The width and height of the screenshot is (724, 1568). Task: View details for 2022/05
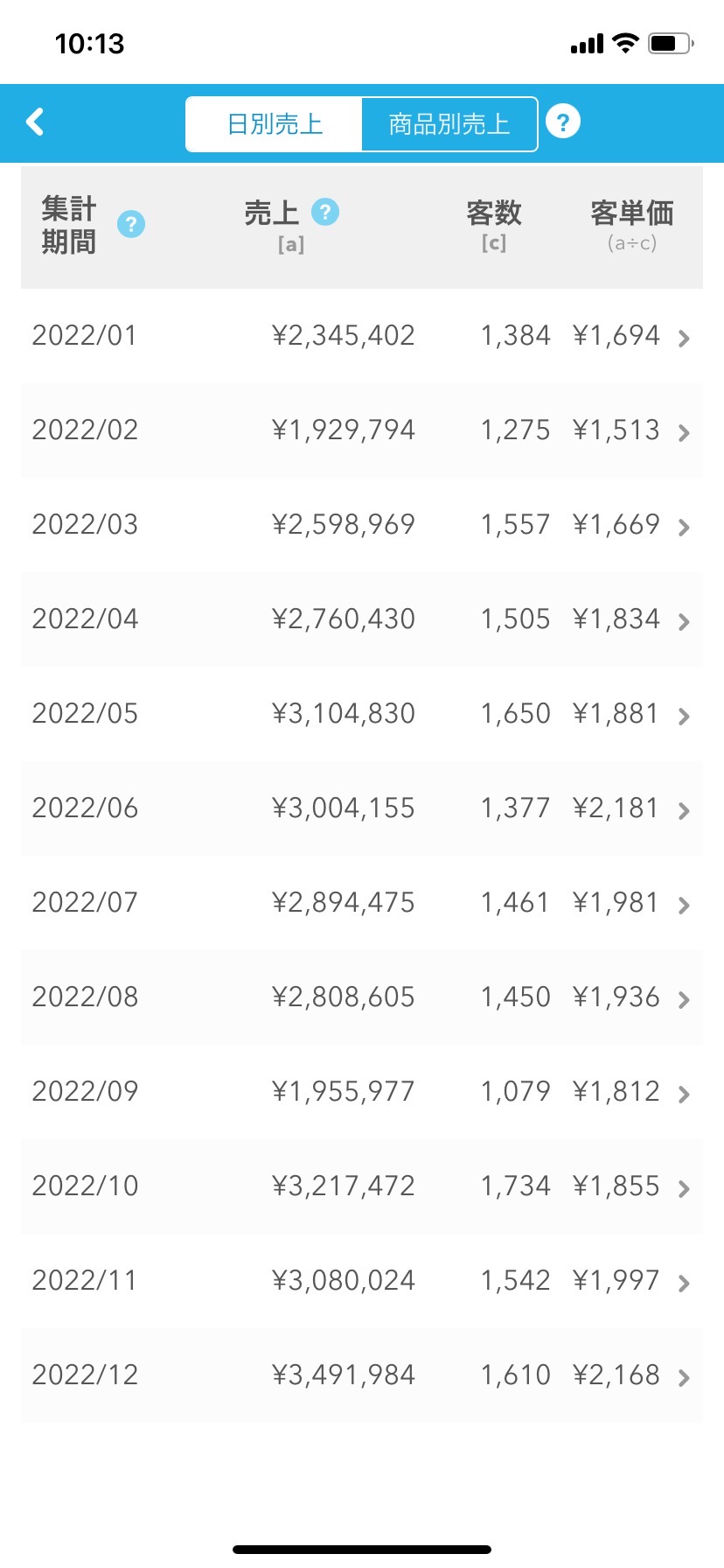click(x=362, y=714)
